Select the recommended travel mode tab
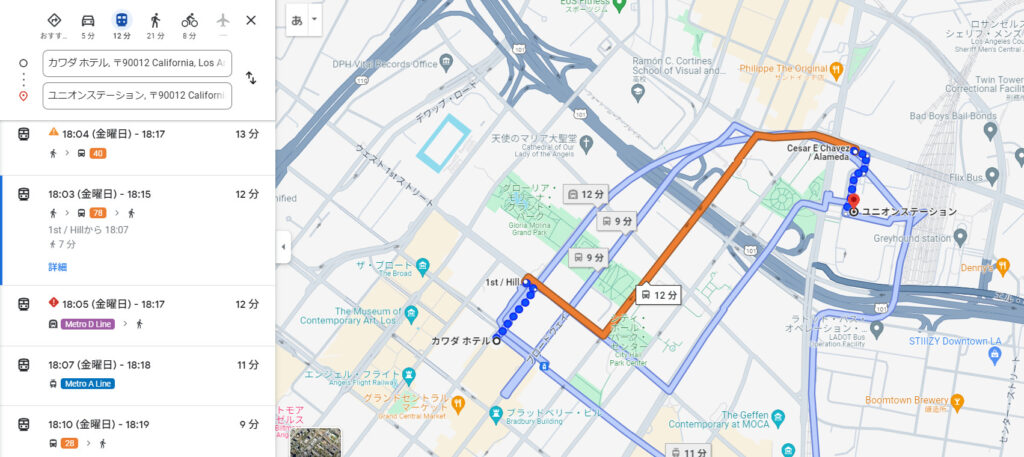1024x457 pixels. pyautogui.click(x=54, y=25)
